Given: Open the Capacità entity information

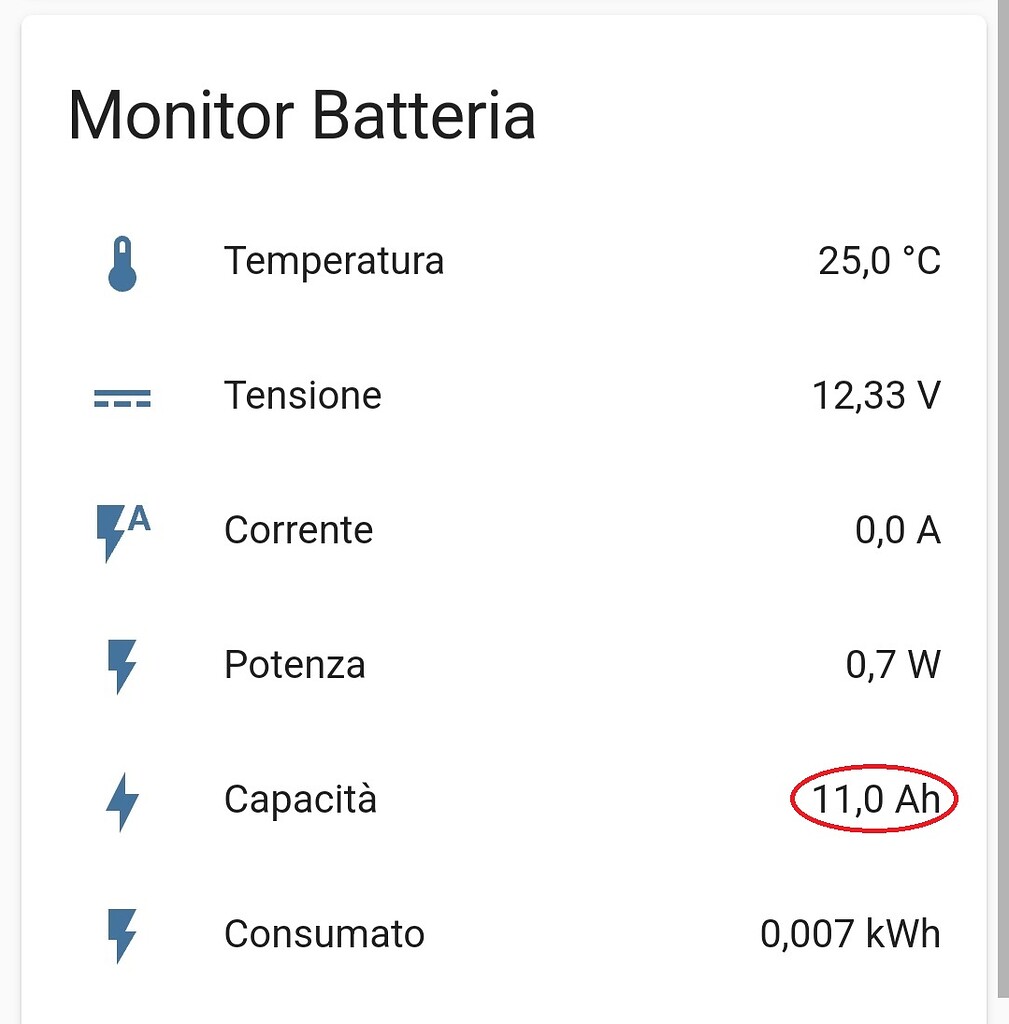Looking at the screenshot, I should 300,799.
